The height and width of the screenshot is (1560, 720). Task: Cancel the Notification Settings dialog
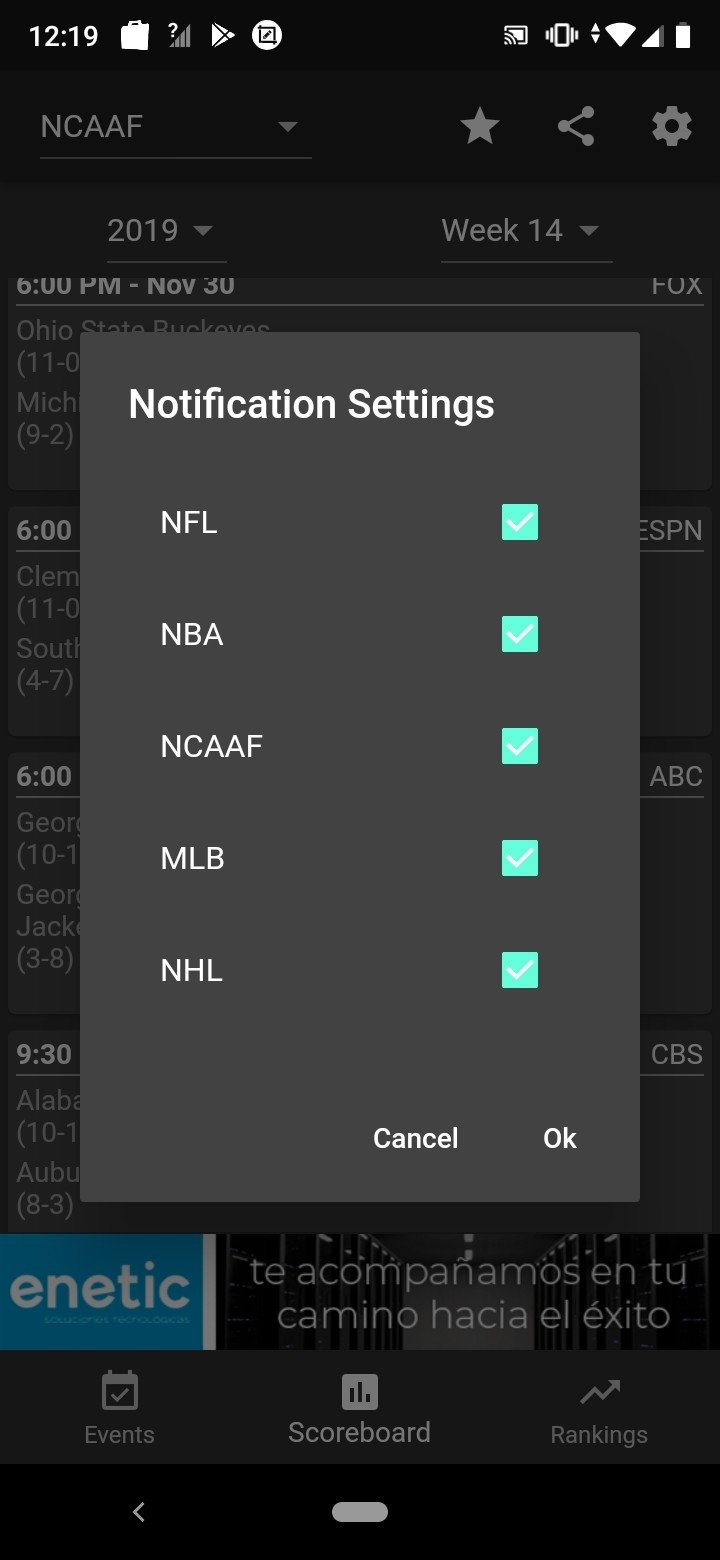416,1138
